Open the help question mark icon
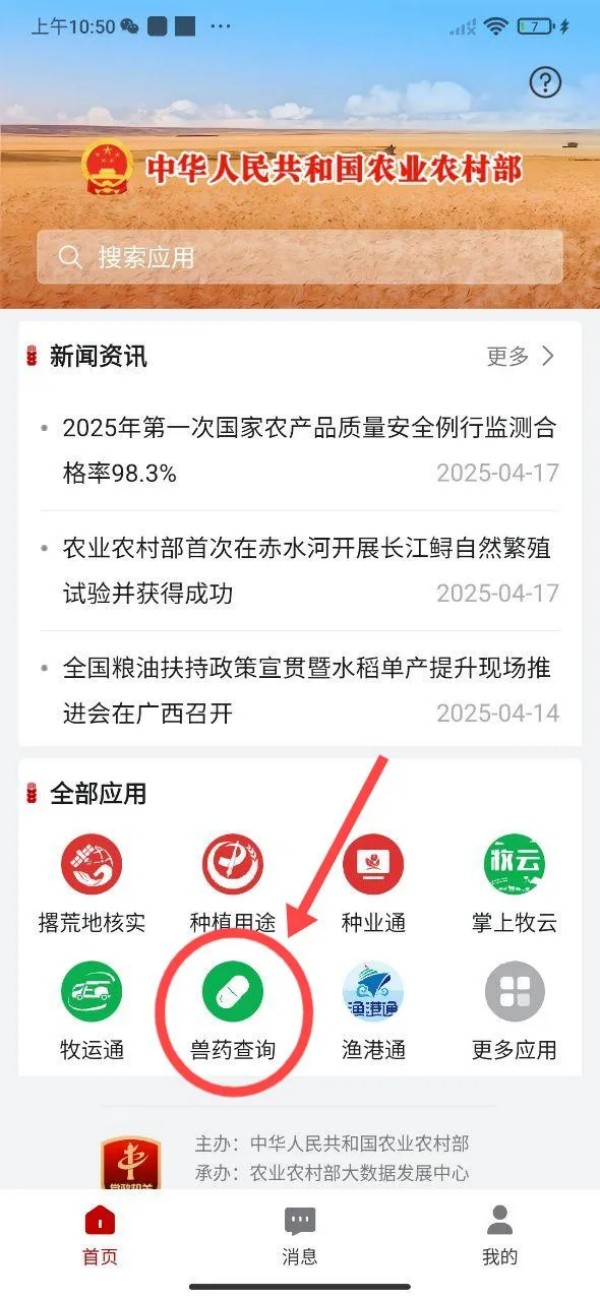The image size is (600, 1299). tap(545, 83)
